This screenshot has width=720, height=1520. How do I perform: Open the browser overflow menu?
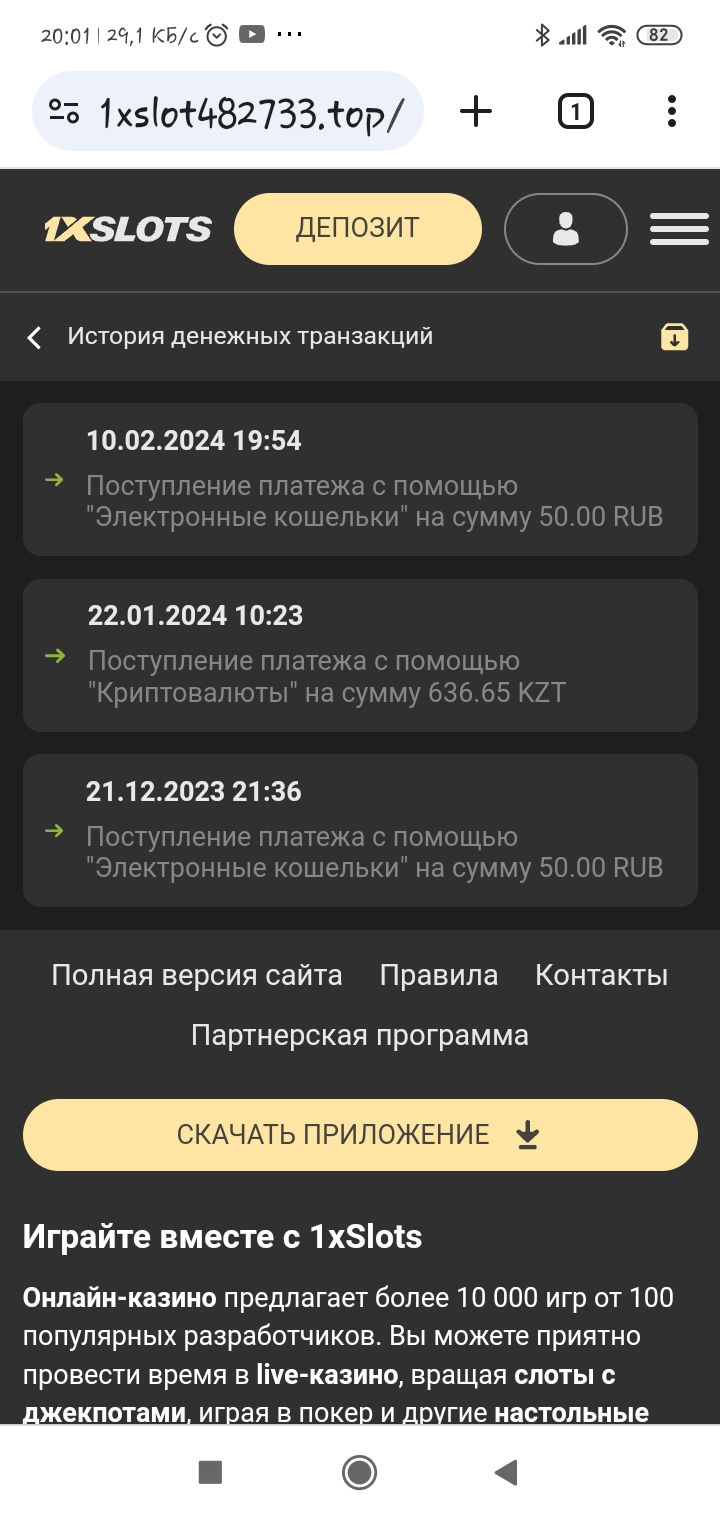[x=671, y=112]
